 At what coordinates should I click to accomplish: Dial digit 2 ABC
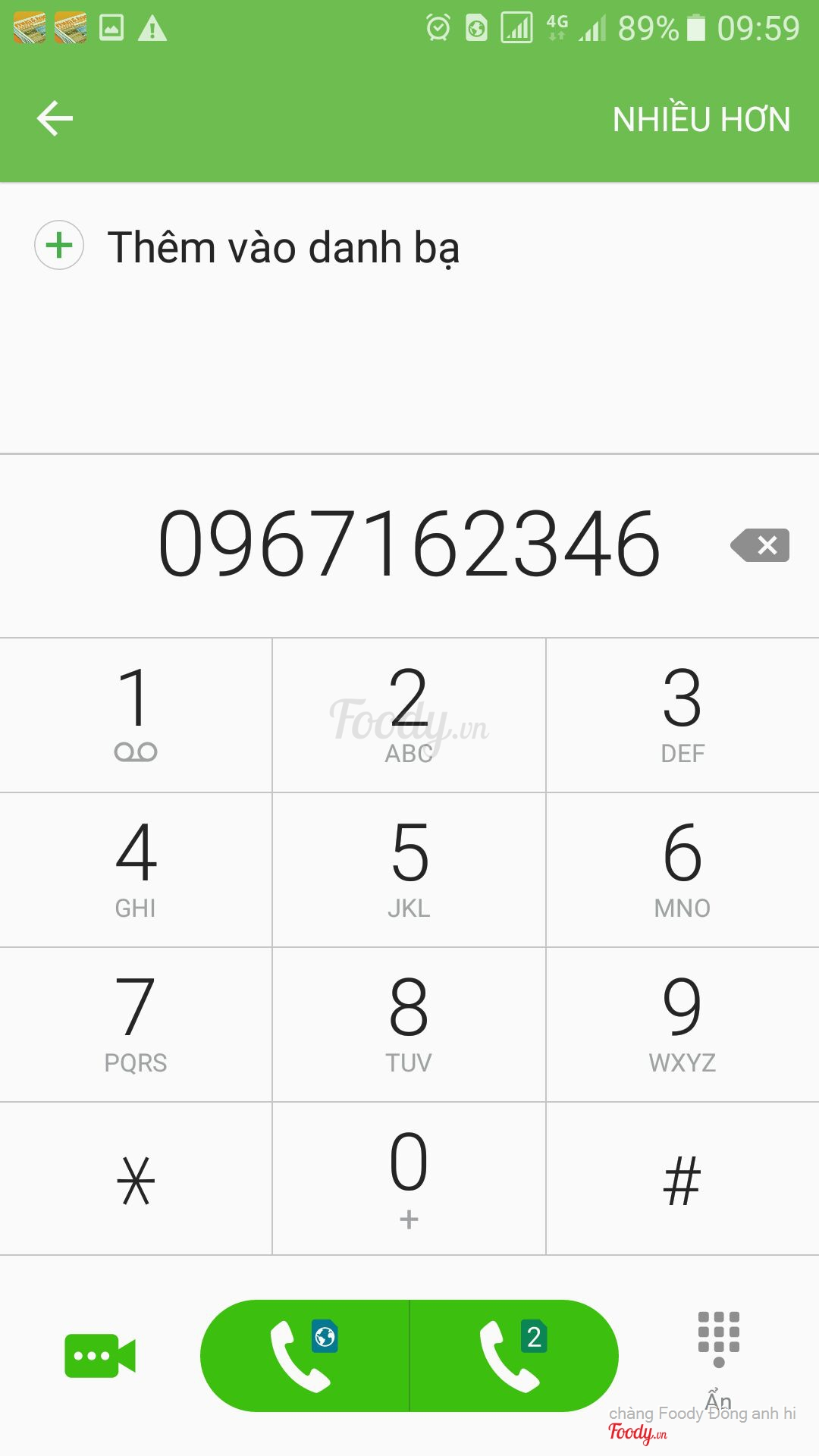409,714
